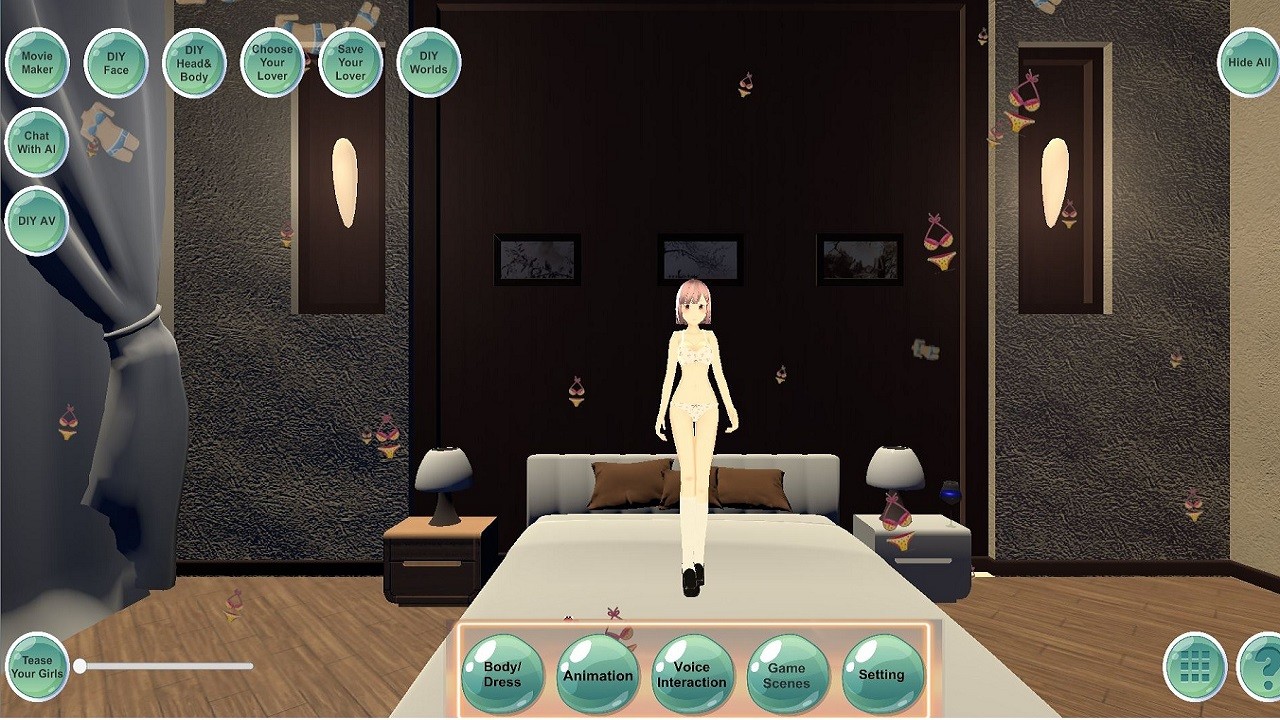This screenshot has width=1280, height=720.
Task: Open Voice Interaction
Action: 691,674
